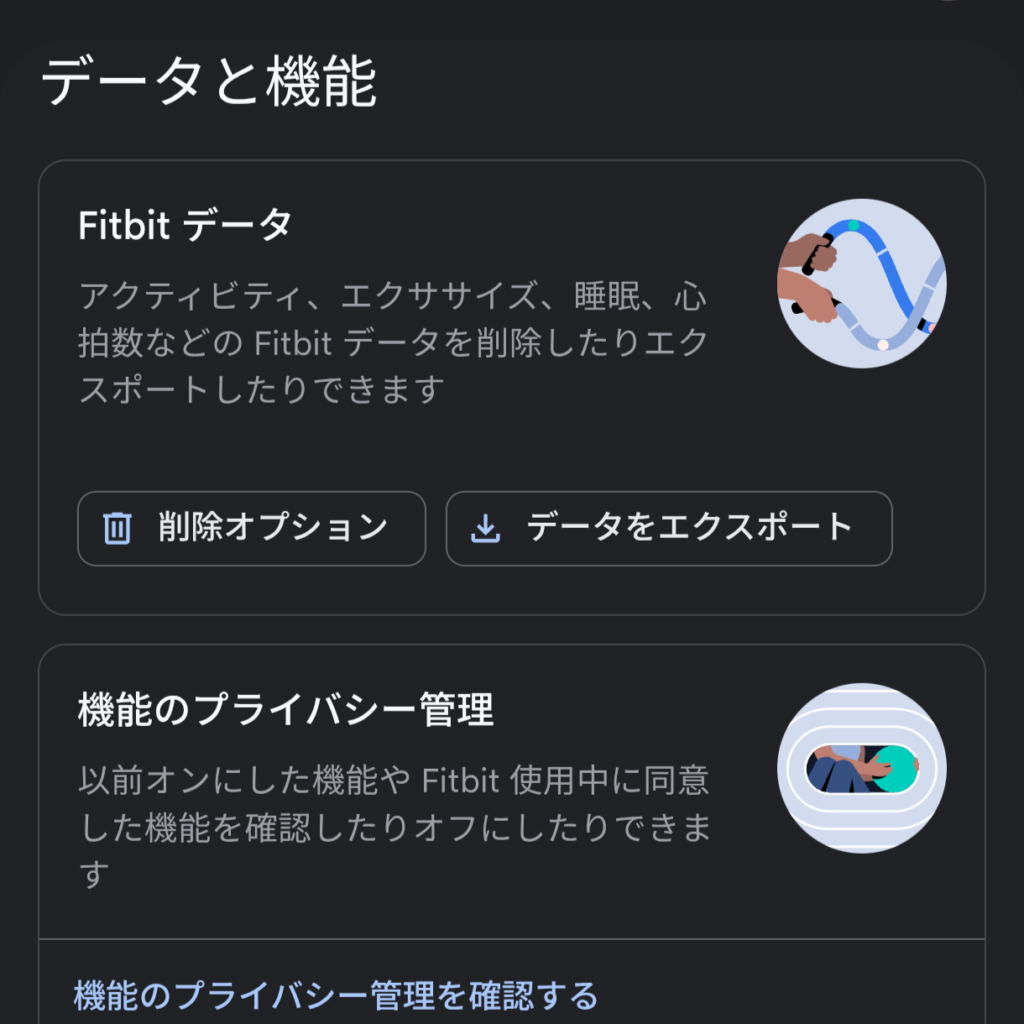
Task: Open the 削除オプション button
Action: [x=251, y=528]
